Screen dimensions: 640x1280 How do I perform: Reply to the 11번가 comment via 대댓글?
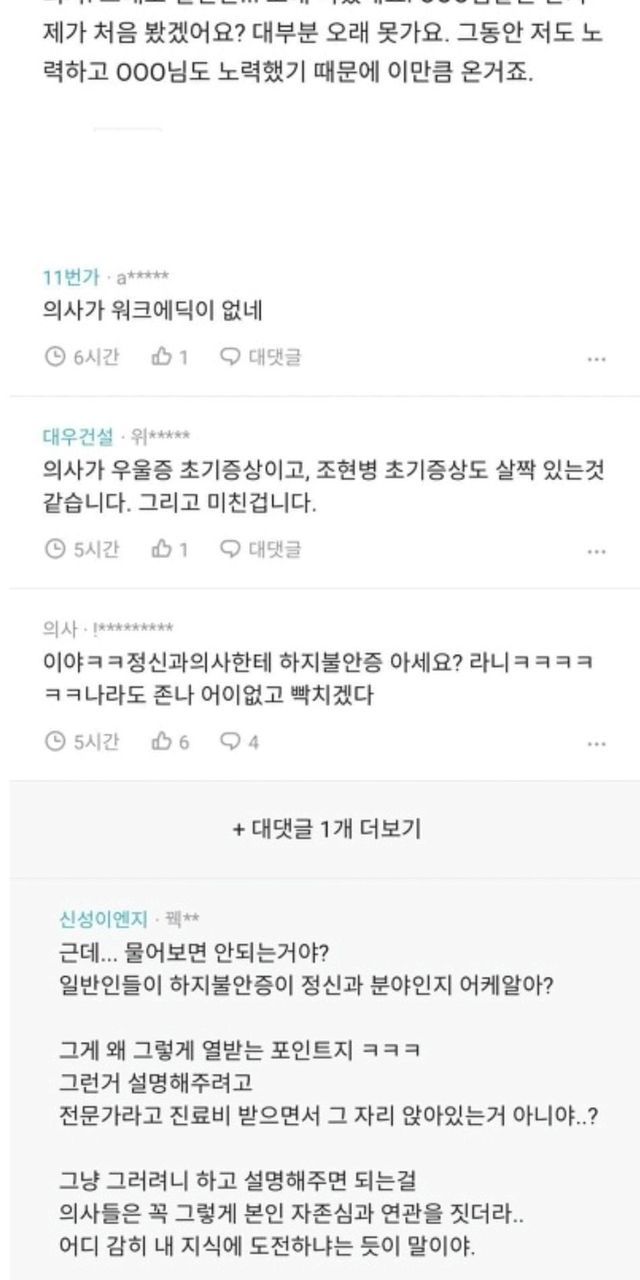[x=260, y=356]
